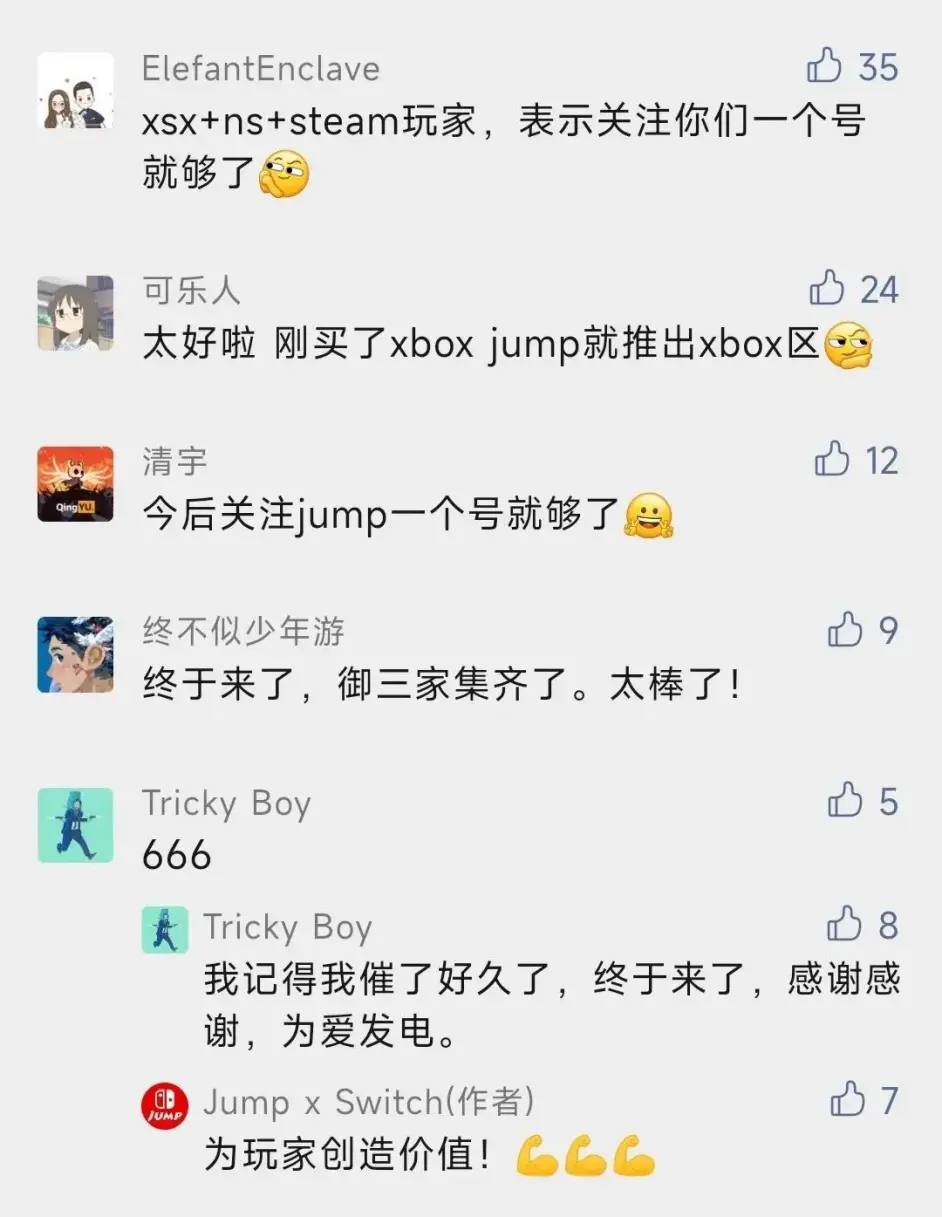View 清宇's avatar profile
Screen dimensions: 942x1217
75,484
